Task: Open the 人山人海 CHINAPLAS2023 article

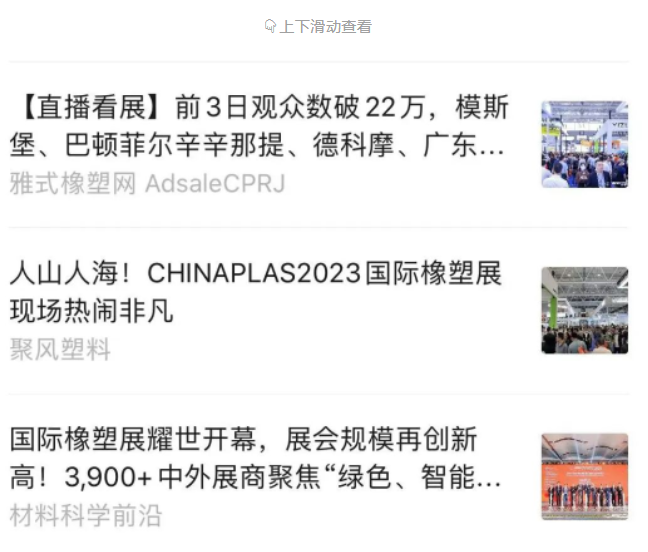Action: tap(256, 291)
